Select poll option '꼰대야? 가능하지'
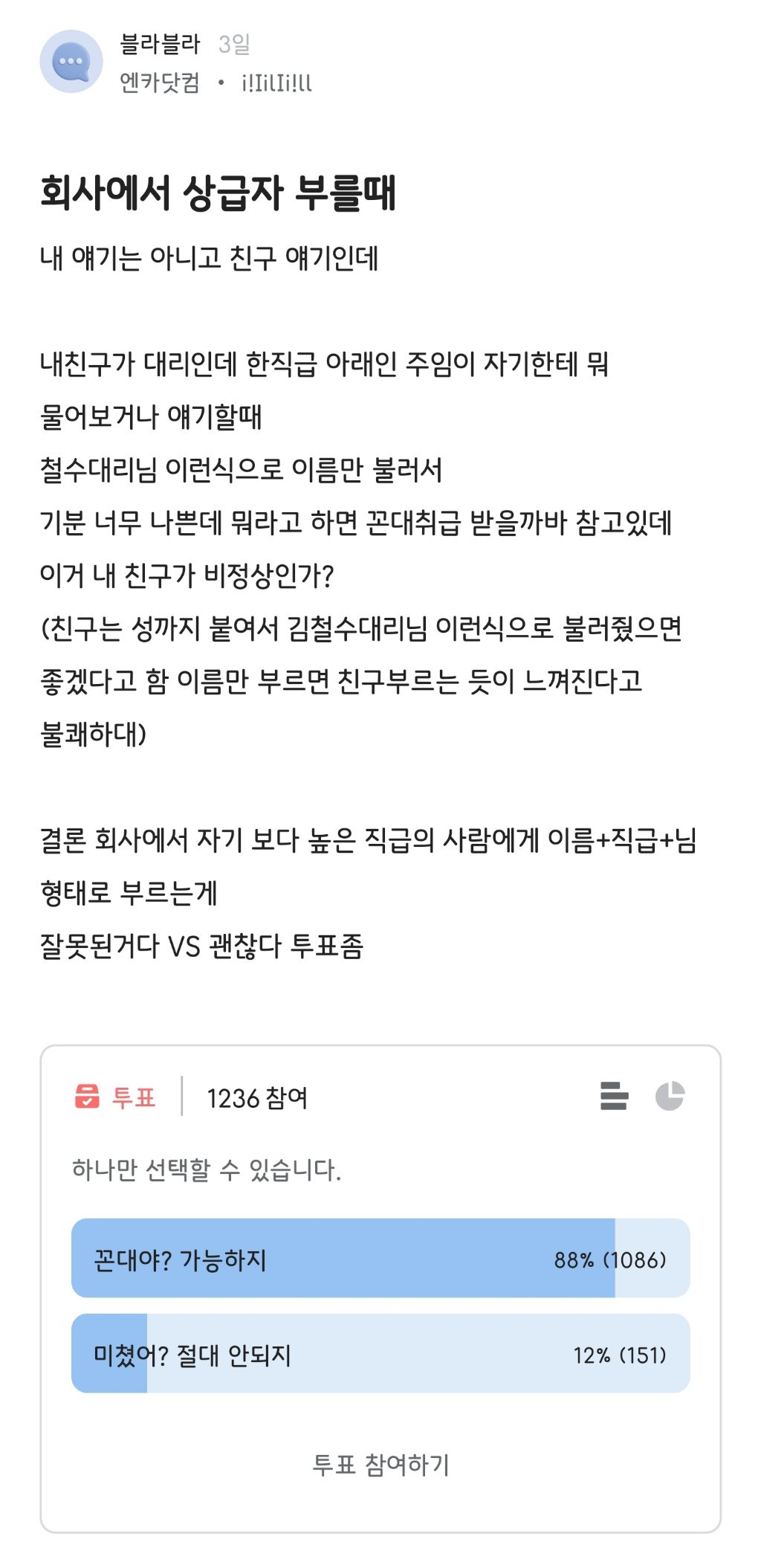 [380, 1258]
